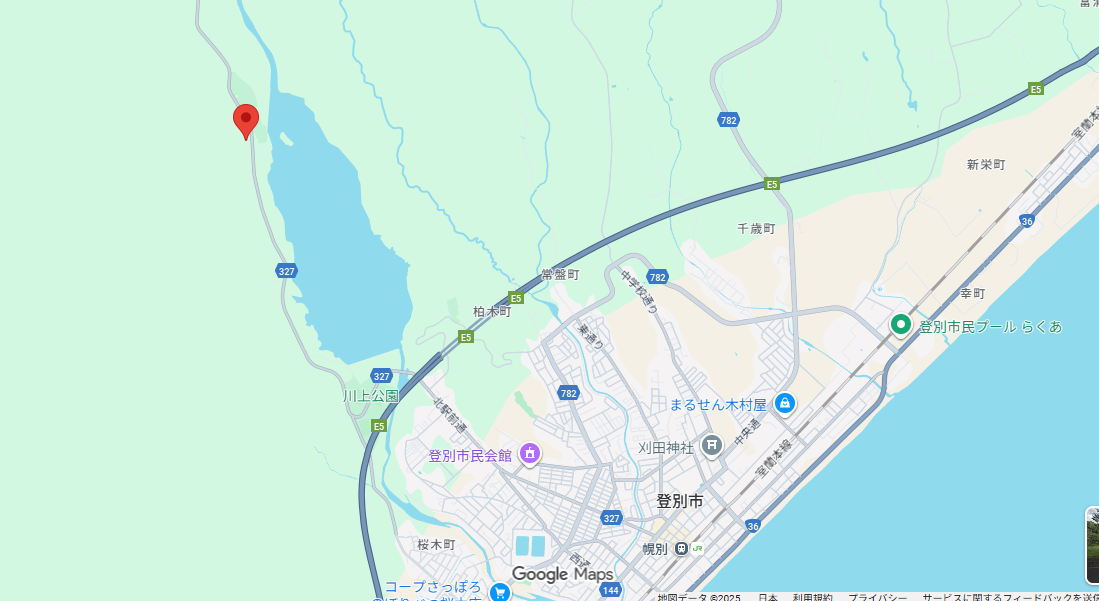Viewport: 1099px width, 601px height.
Task: Open コープさっぽろ shopping marker
Action: (499, 592)
